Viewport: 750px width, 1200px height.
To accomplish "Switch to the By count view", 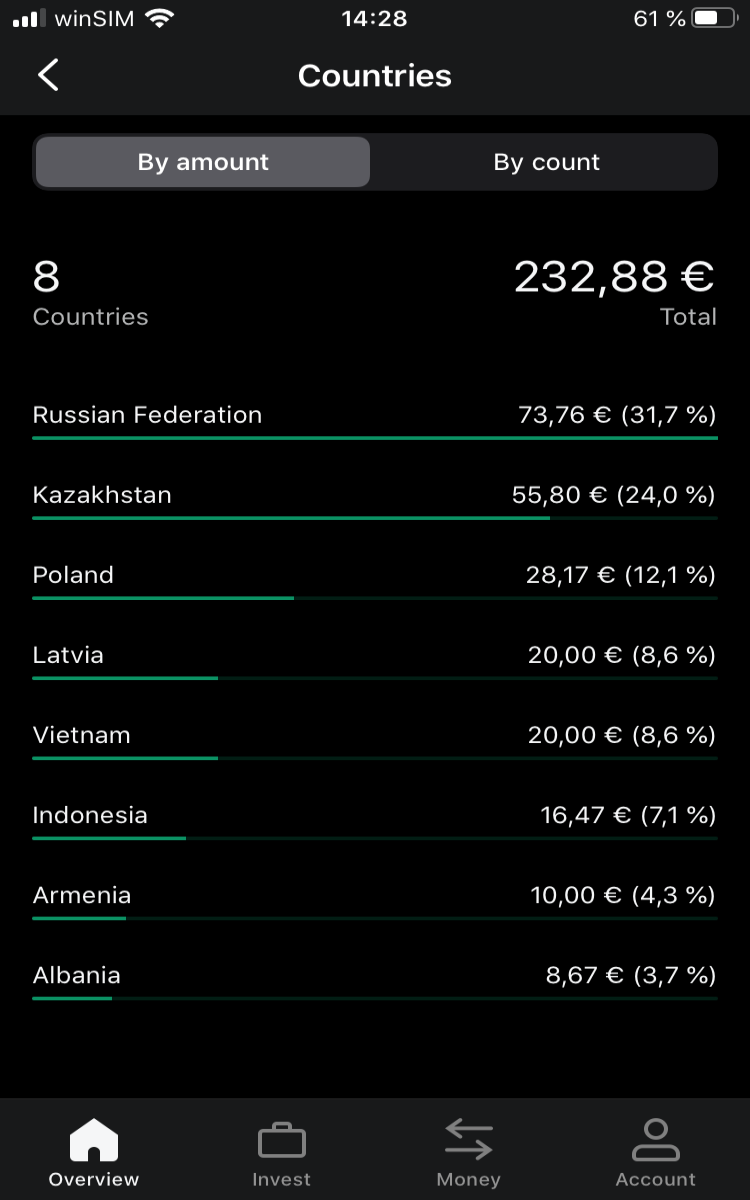I will [x=546, y=162].
